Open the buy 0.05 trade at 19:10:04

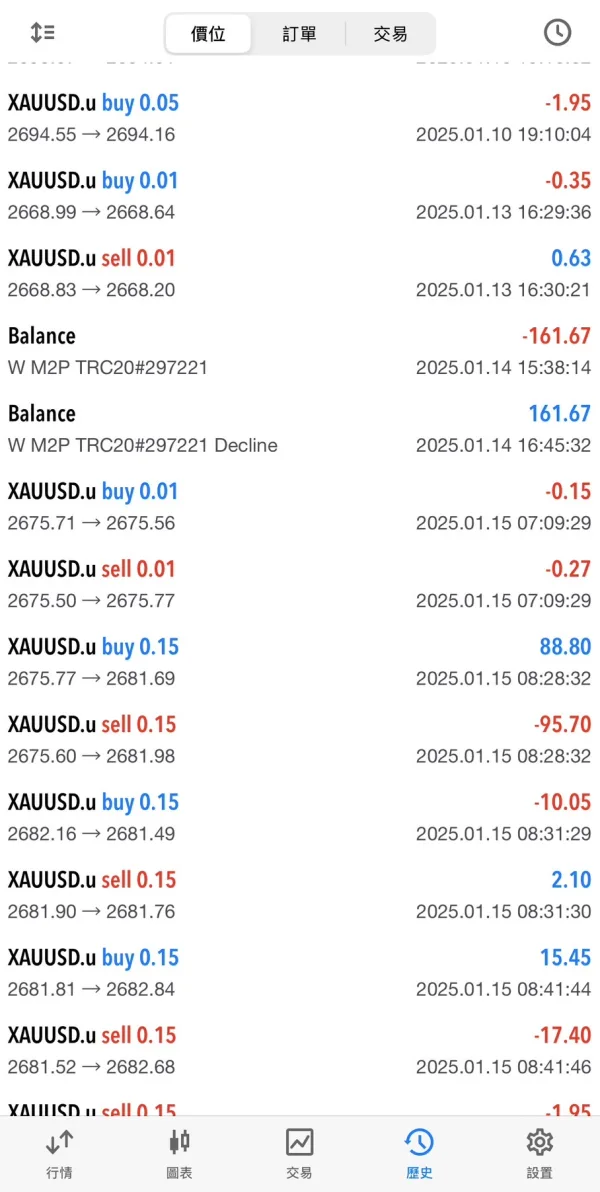(299, 118)
